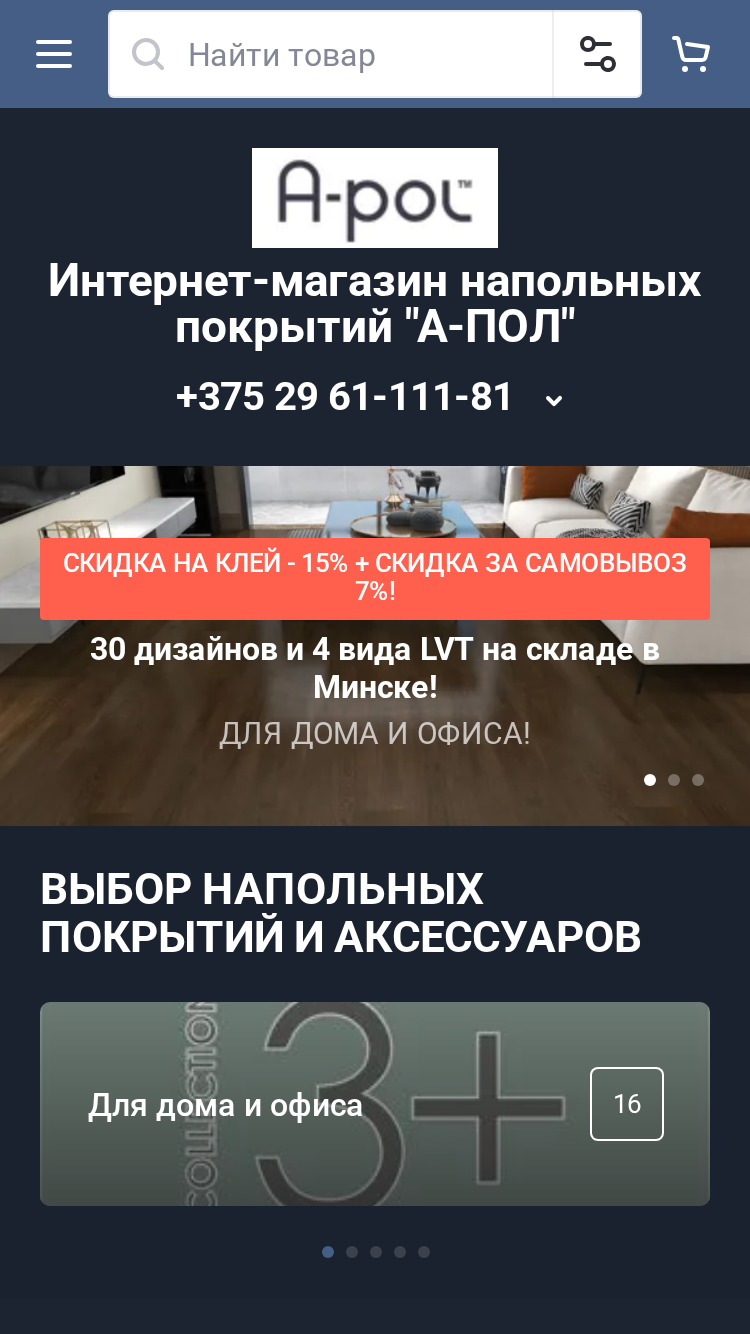750x1334 pixels.
Task: Tap the "Найти товар" search field
Action: point(331,54)
